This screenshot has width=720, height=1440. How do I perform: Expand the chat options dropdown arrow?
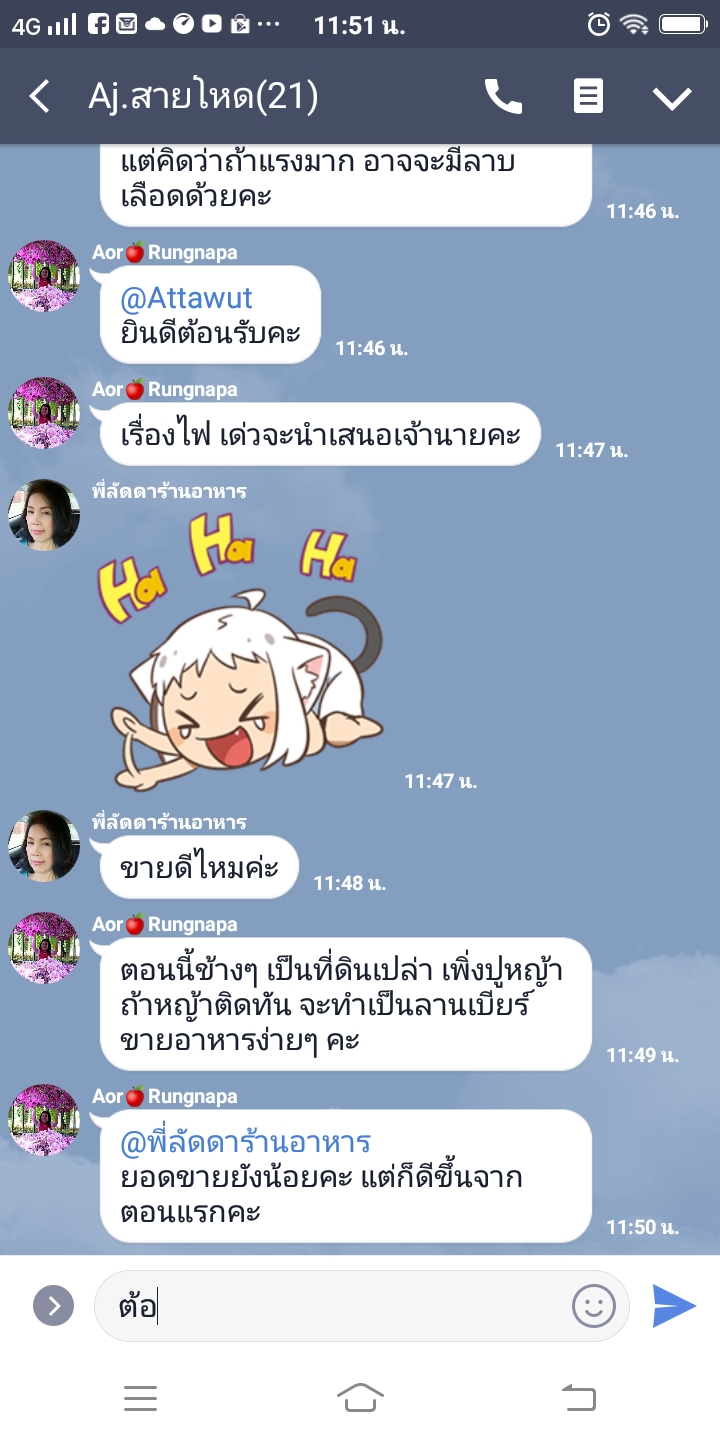672,97
